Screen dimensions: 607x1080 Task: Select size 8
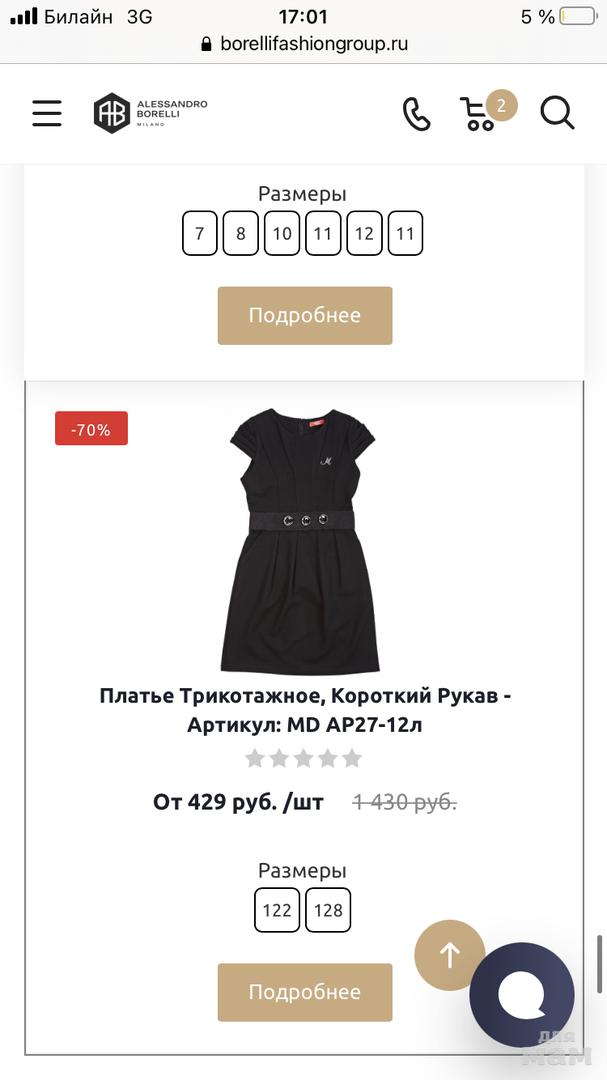pyautogui.click(x=241, y=234)
